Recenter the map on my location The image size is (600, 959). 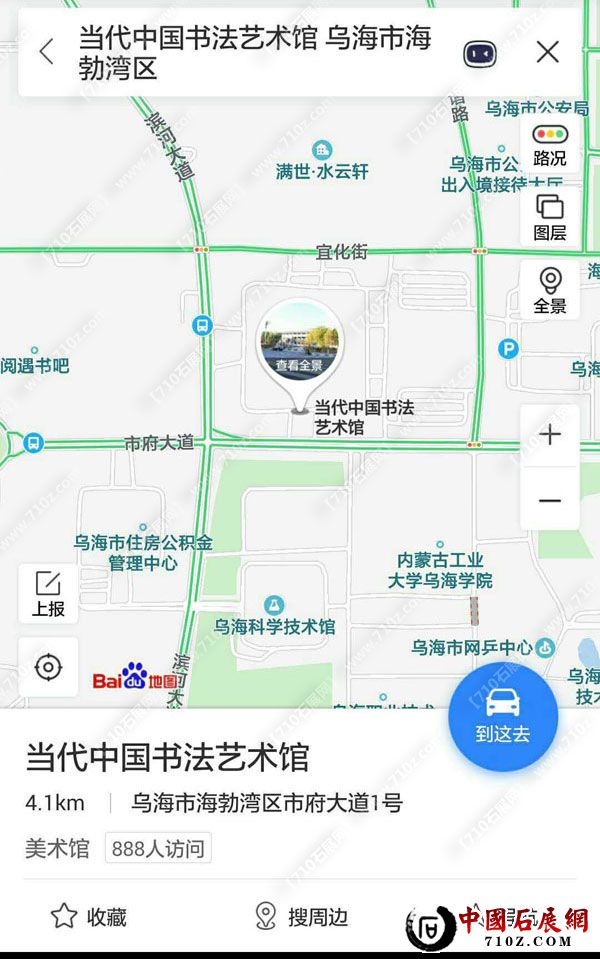tap(48, 667)
